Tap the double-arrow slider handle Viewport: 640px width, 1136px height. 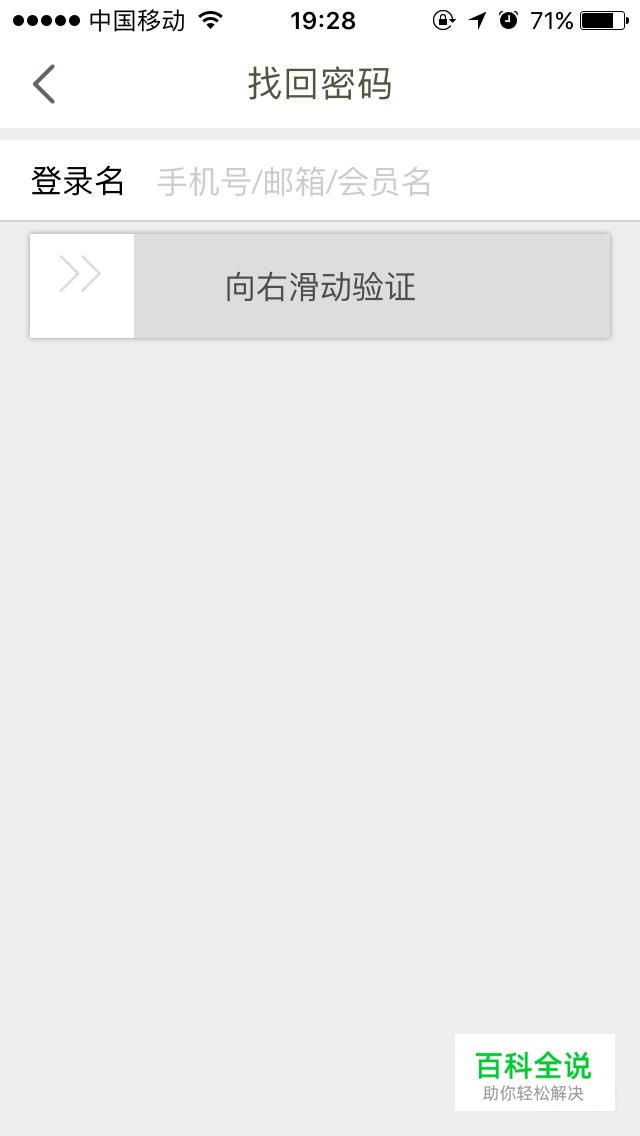82,285
